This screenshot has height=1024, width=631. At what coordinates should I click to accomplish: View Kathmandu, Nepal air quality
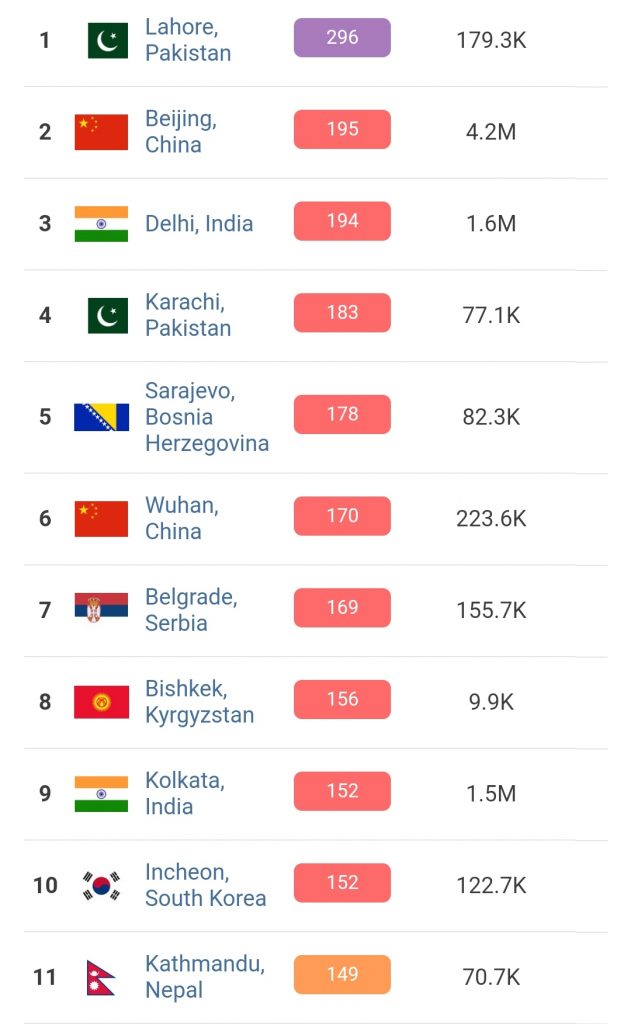pyautogui.click(x=205, y=977)
